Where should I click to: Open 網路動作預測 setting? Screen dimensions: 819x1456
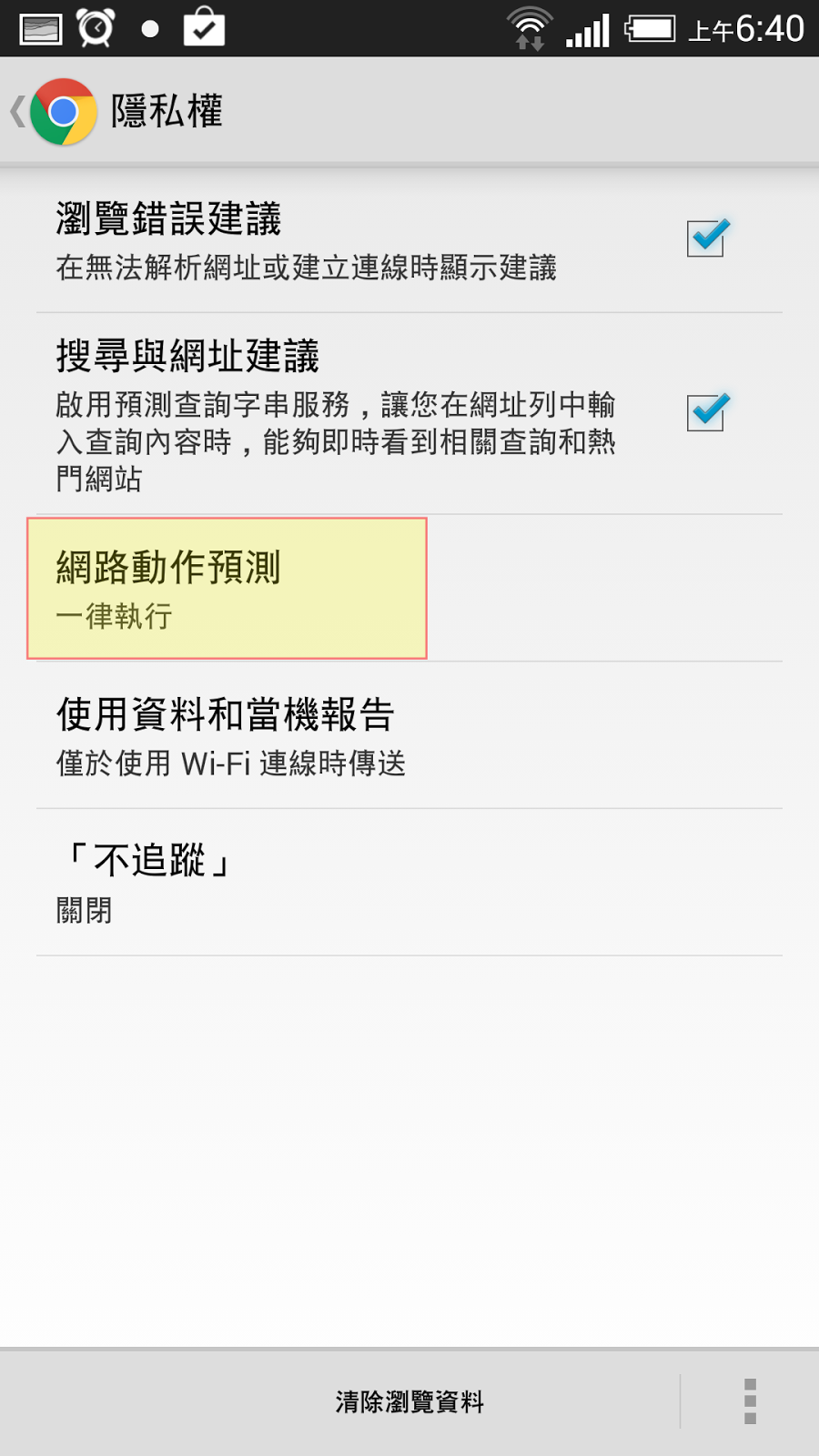tap(227, 588)
